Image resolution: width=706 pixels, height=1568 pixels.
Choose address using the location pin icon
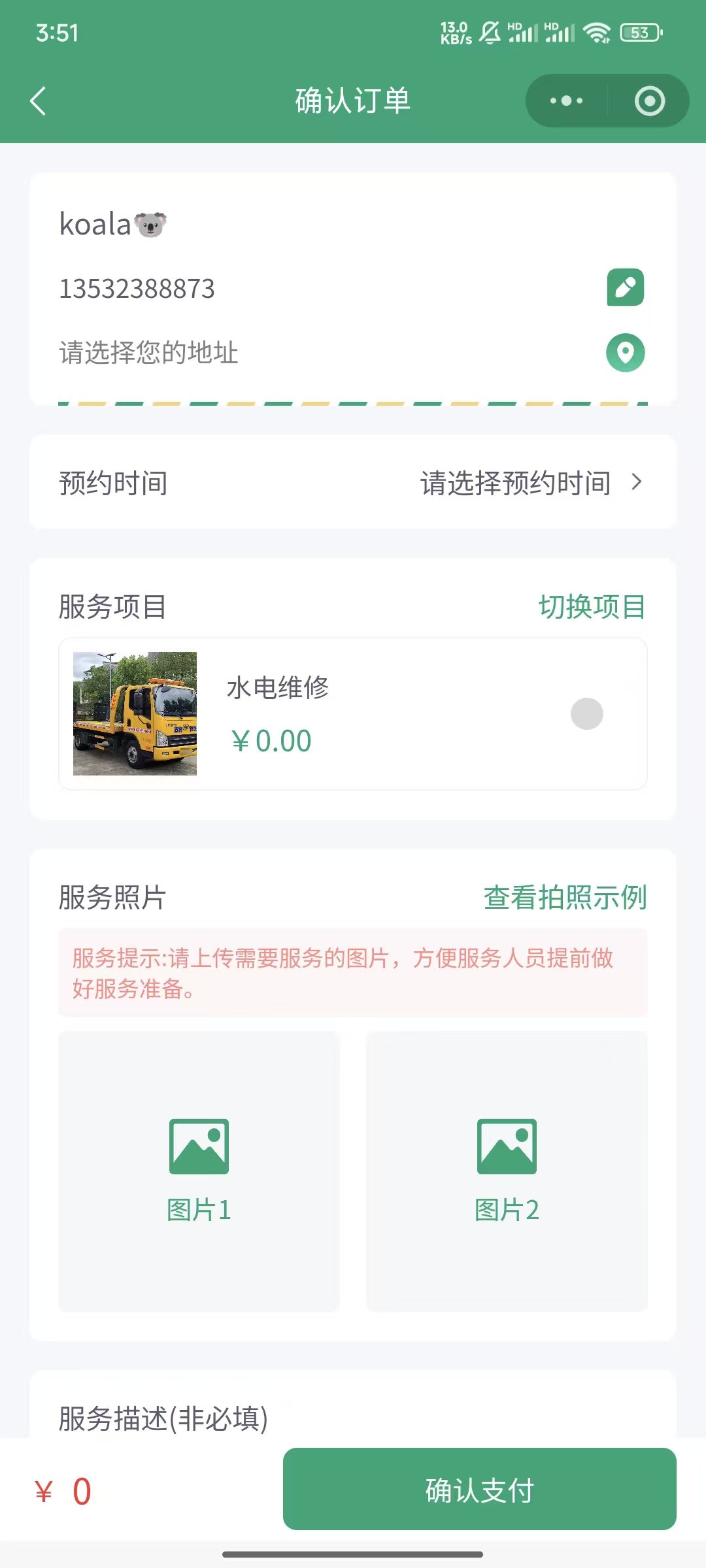tap(625, 353)
